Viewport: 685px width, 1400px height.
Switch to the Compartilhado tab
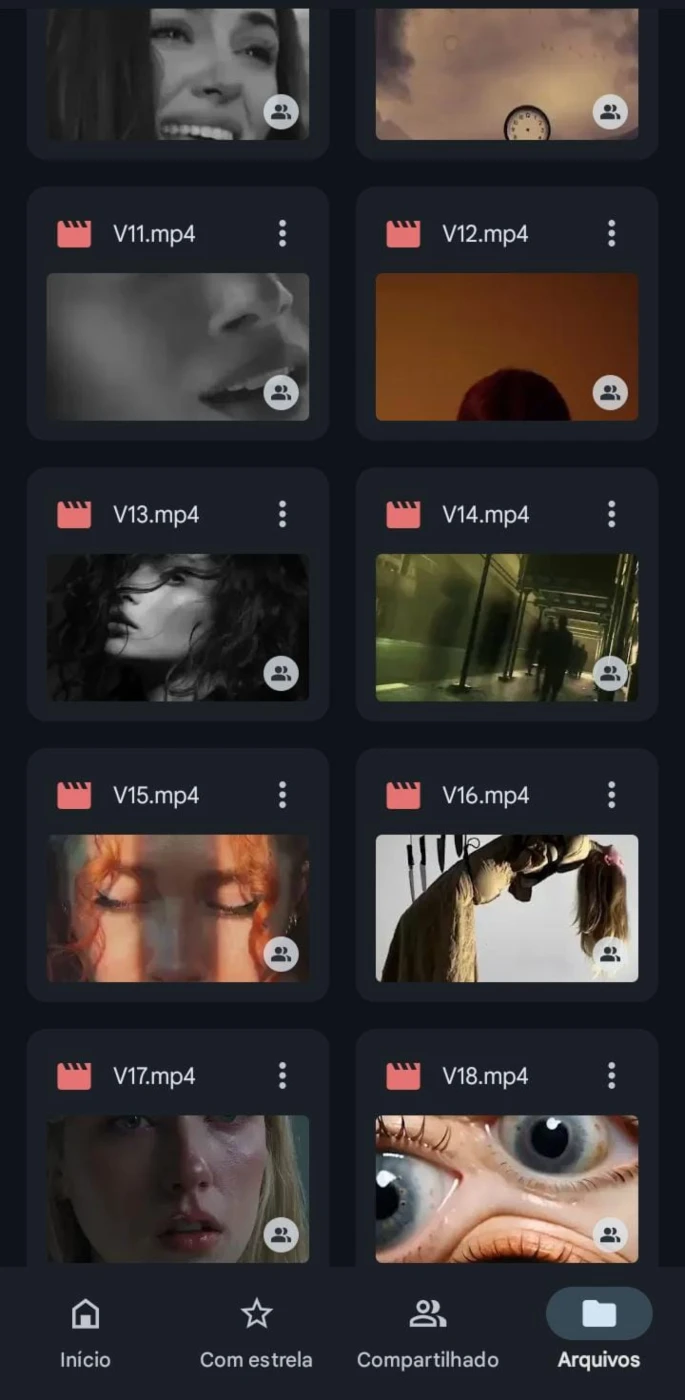click(428, 1333)
